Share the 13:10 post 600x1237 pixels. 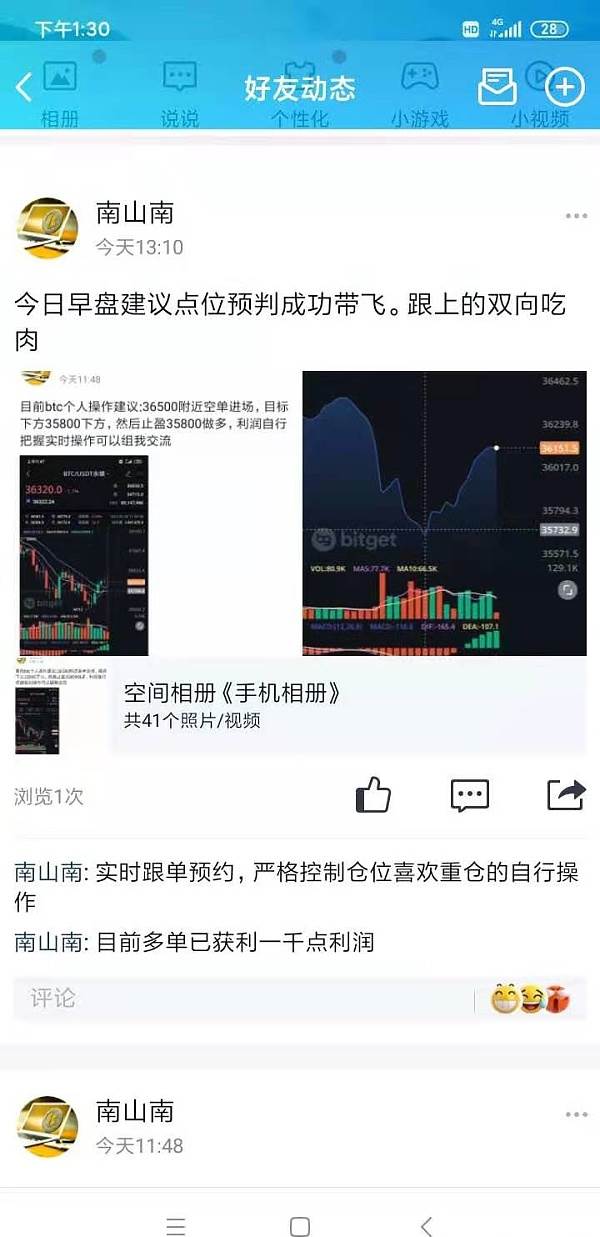(566, 795)
